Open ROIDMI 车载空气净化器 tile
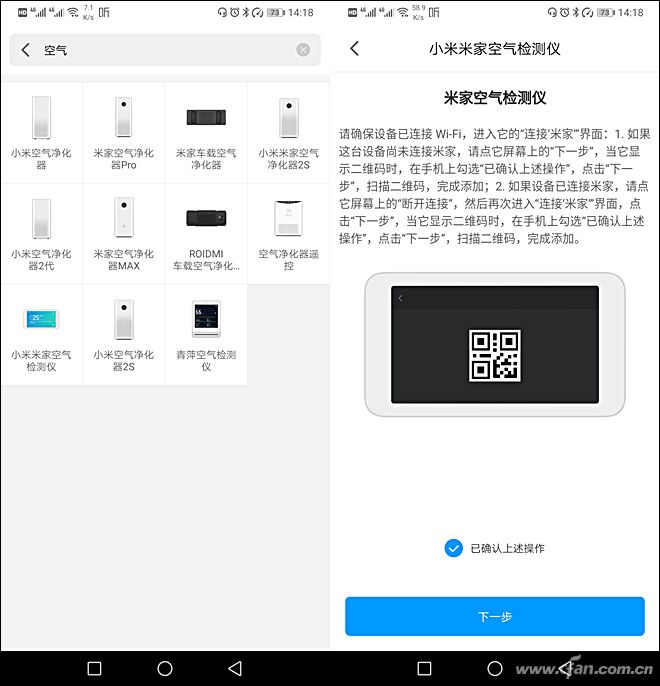Screen dimensions: 660x686 (x=206, y=233)
